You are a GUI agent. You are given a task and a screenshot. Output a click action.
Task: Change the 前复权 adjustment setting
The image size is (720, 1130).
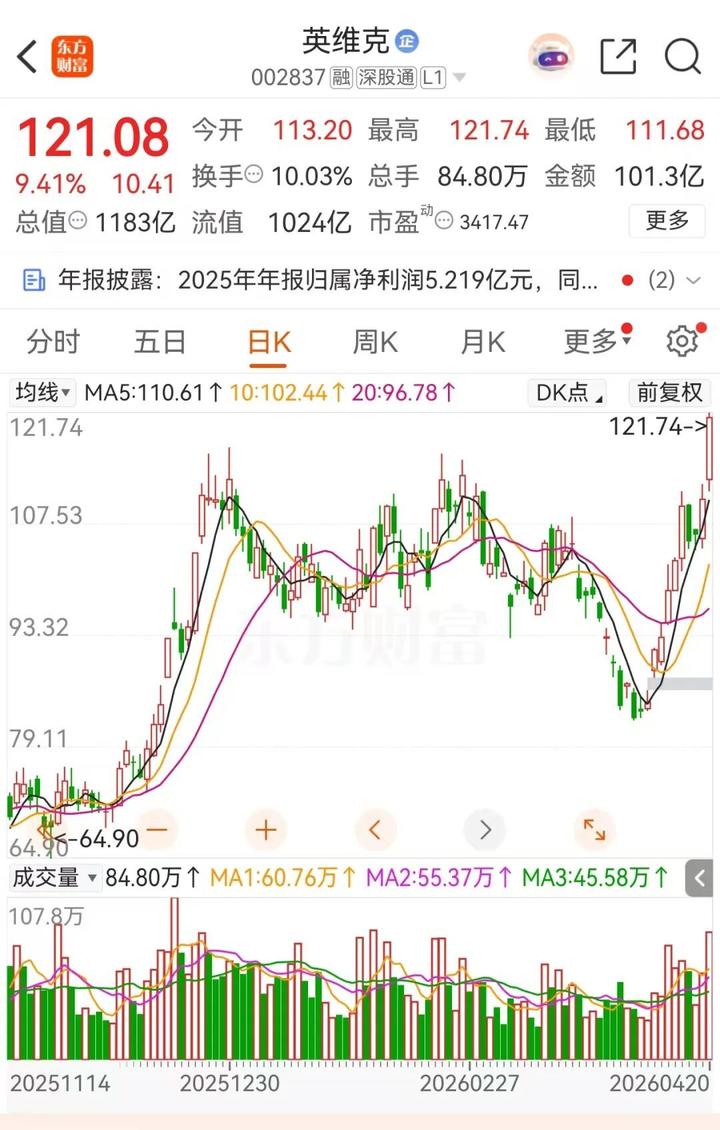tap(669, 393)
